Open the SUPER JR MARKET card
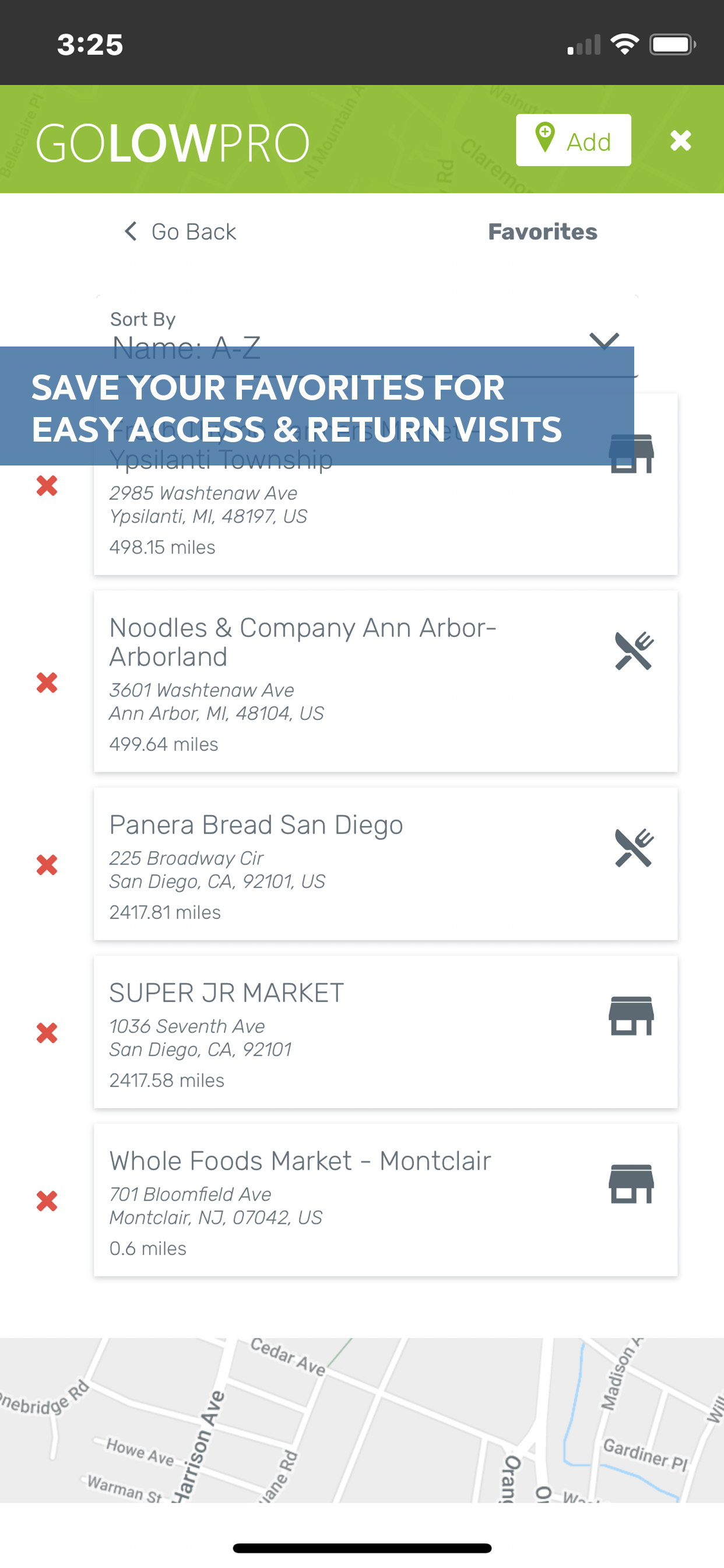Screen dimensions: 724x1568 tap(385, 1032)
